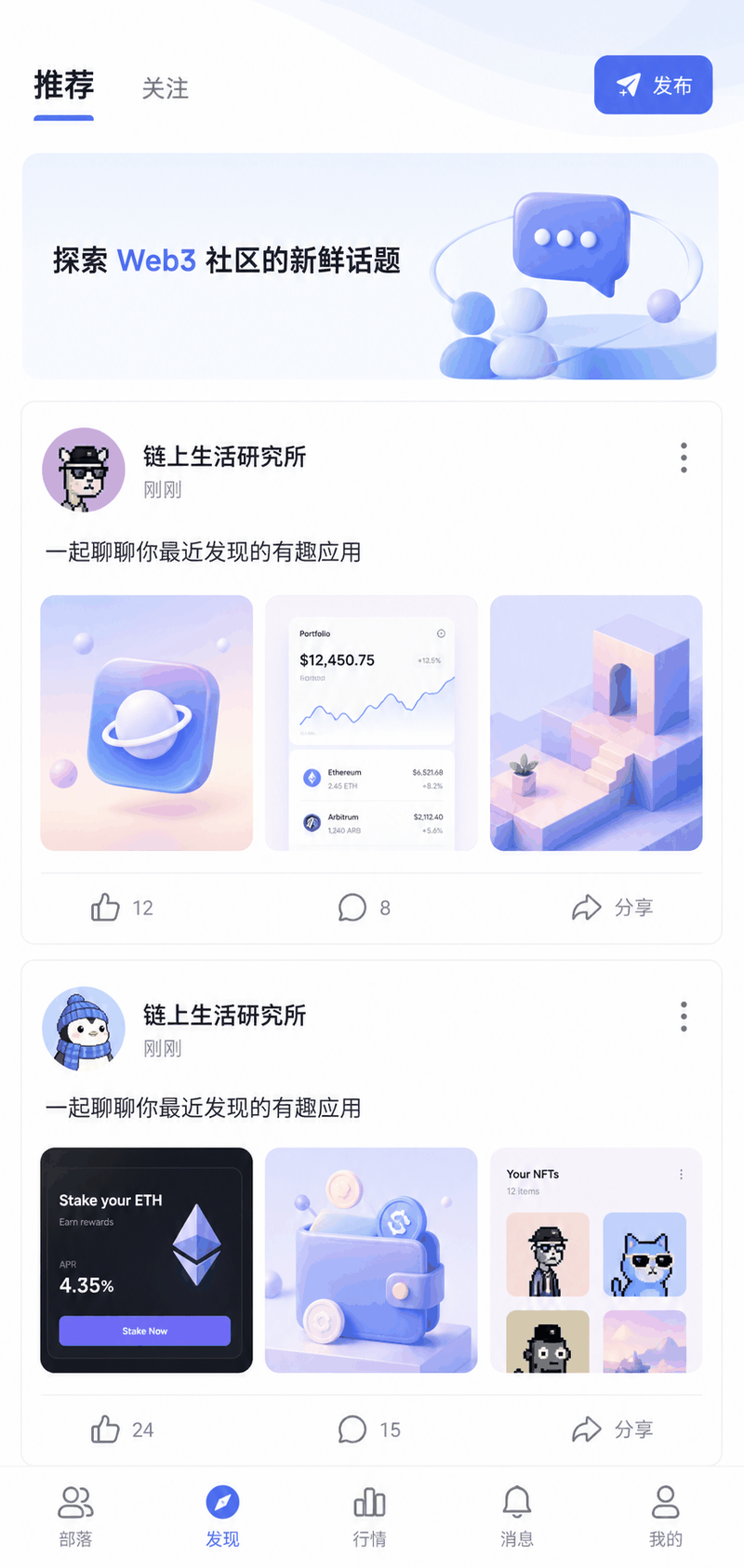The width and height of the screenshot is (744, 1568).
Task: Open comments on the post with 8 comments
Action: 365,908
